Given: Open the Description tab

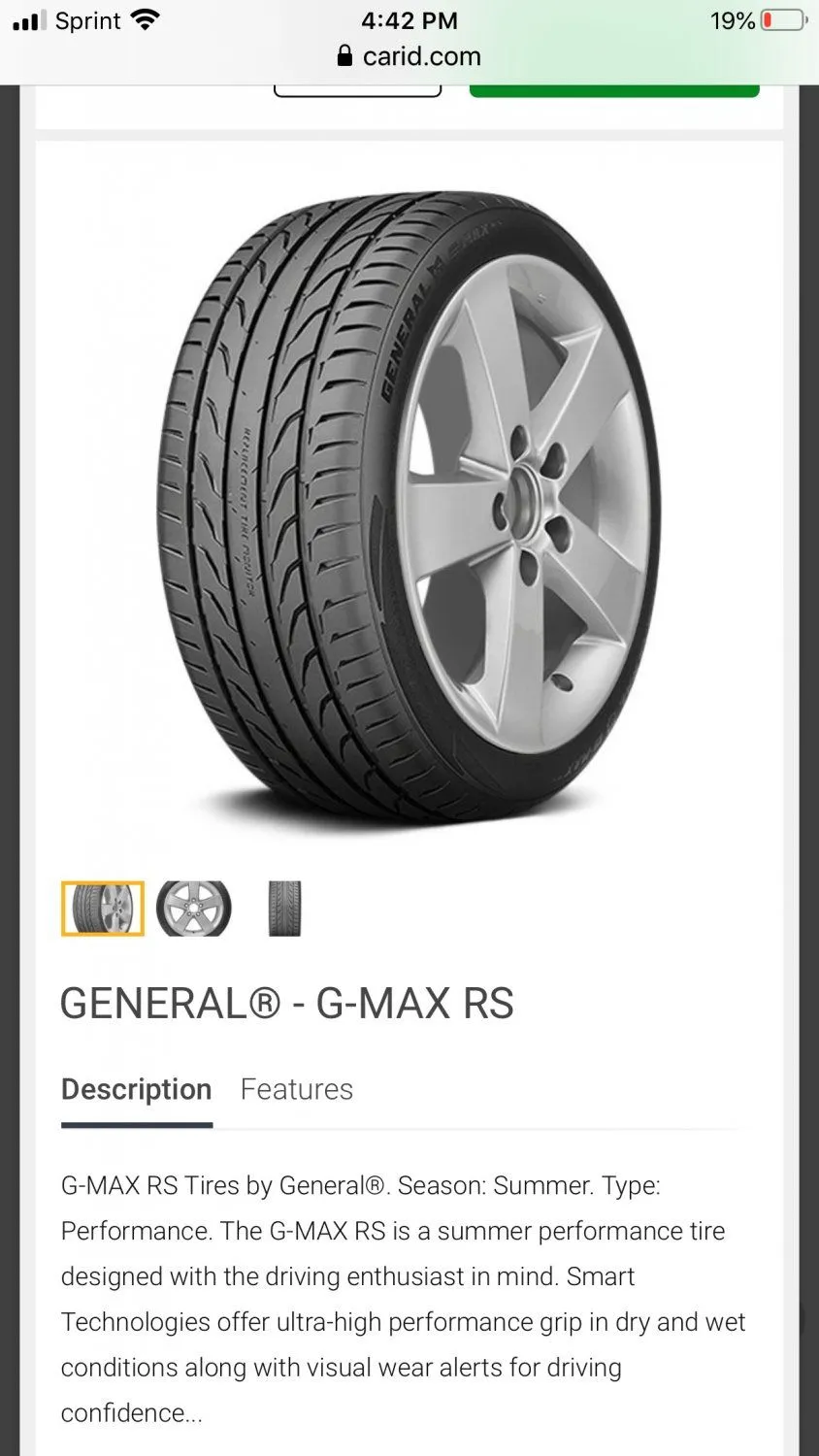Looking at the screenshot, I should [x=137, y=1089].
